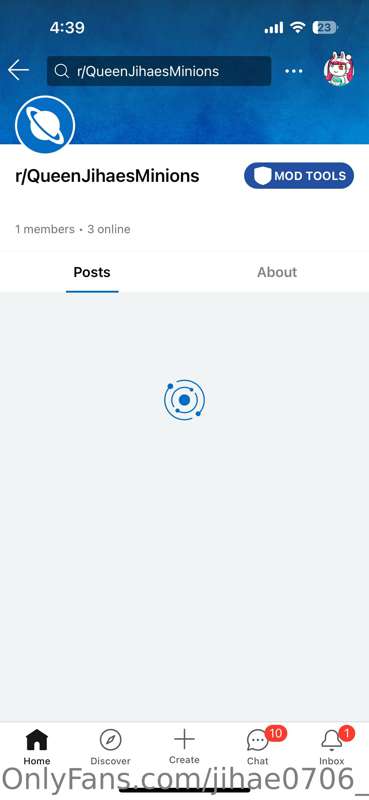Image resolution: width=369 pixels, height=800 pixels.
Task: Go back using the arrow icon
Action: 18,70
